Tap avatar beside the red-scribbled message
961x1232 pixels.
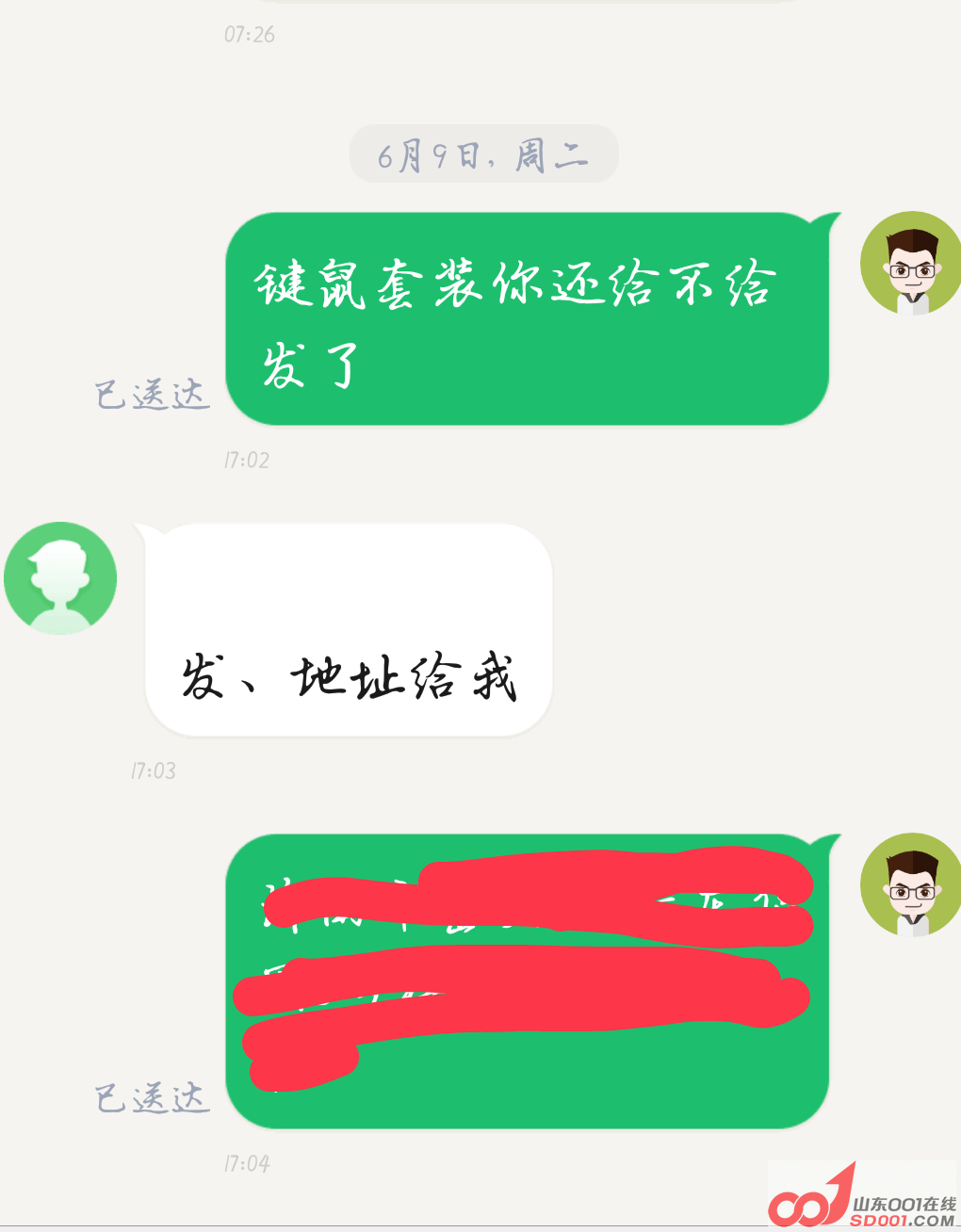pyautogui.click(x=910, y=884)
